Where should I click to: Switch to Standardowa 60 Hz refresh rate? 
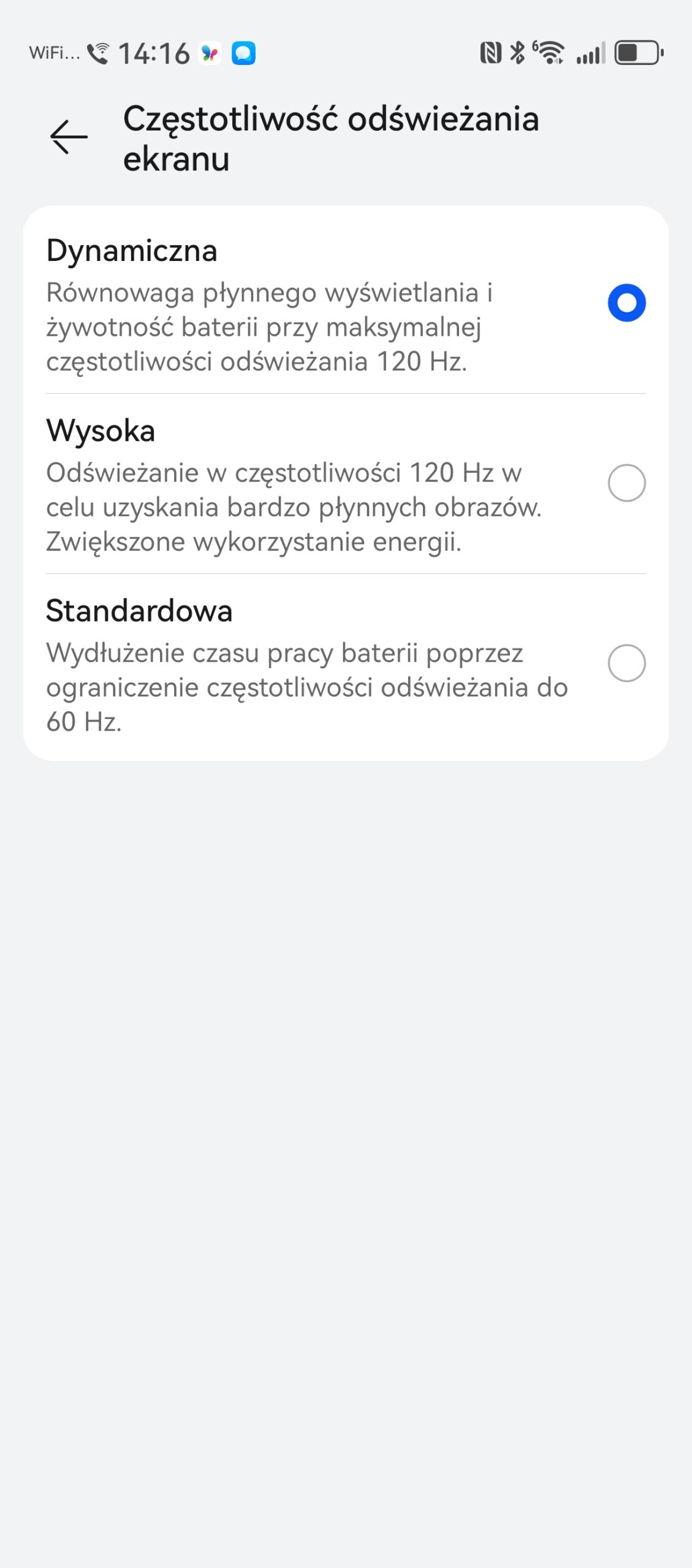pyautogui.click(x=626, y=663)
